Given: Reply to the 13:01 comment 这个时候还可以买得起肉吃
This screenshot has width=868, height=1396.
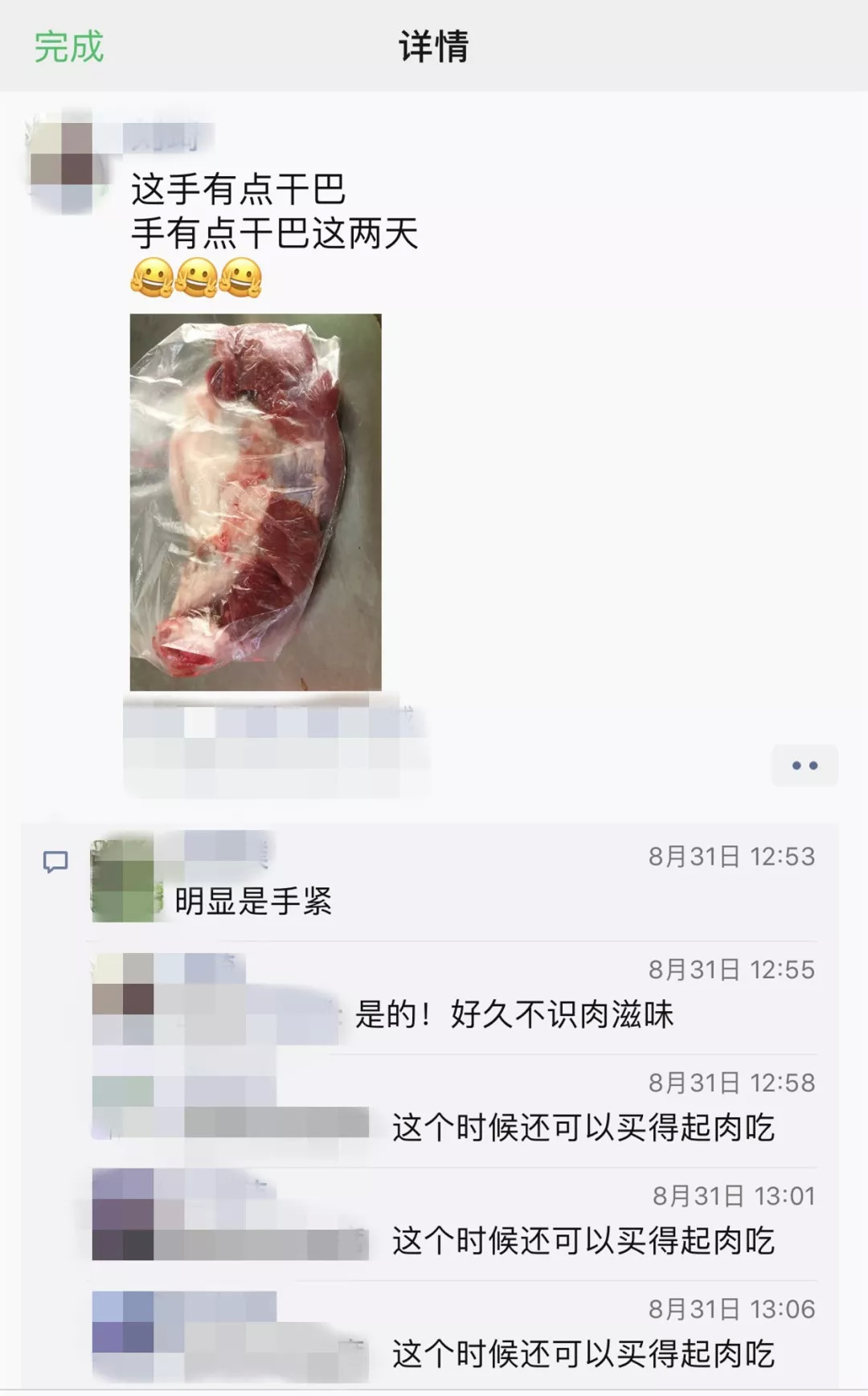Looking at the screenshot, I should pyautogui.click(x=583, y=1241).
